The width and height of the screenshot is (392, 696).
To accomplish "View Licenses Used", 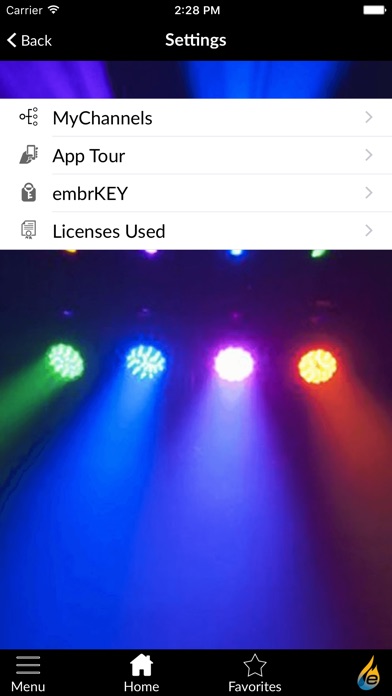I will coord(196,231).
